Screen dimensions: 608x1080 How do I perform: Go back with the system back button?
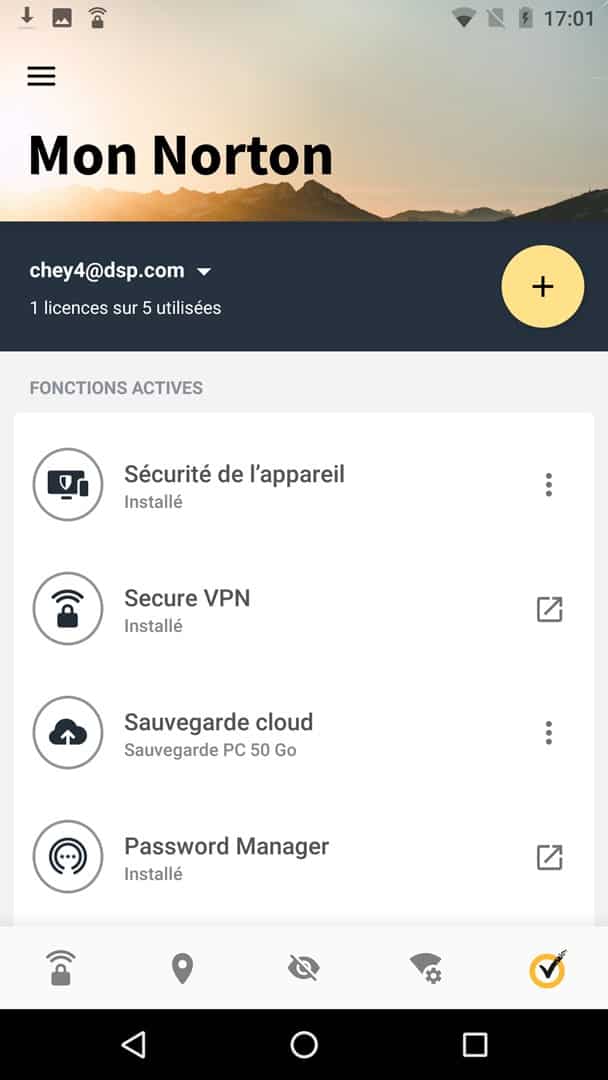[133, 1045]
